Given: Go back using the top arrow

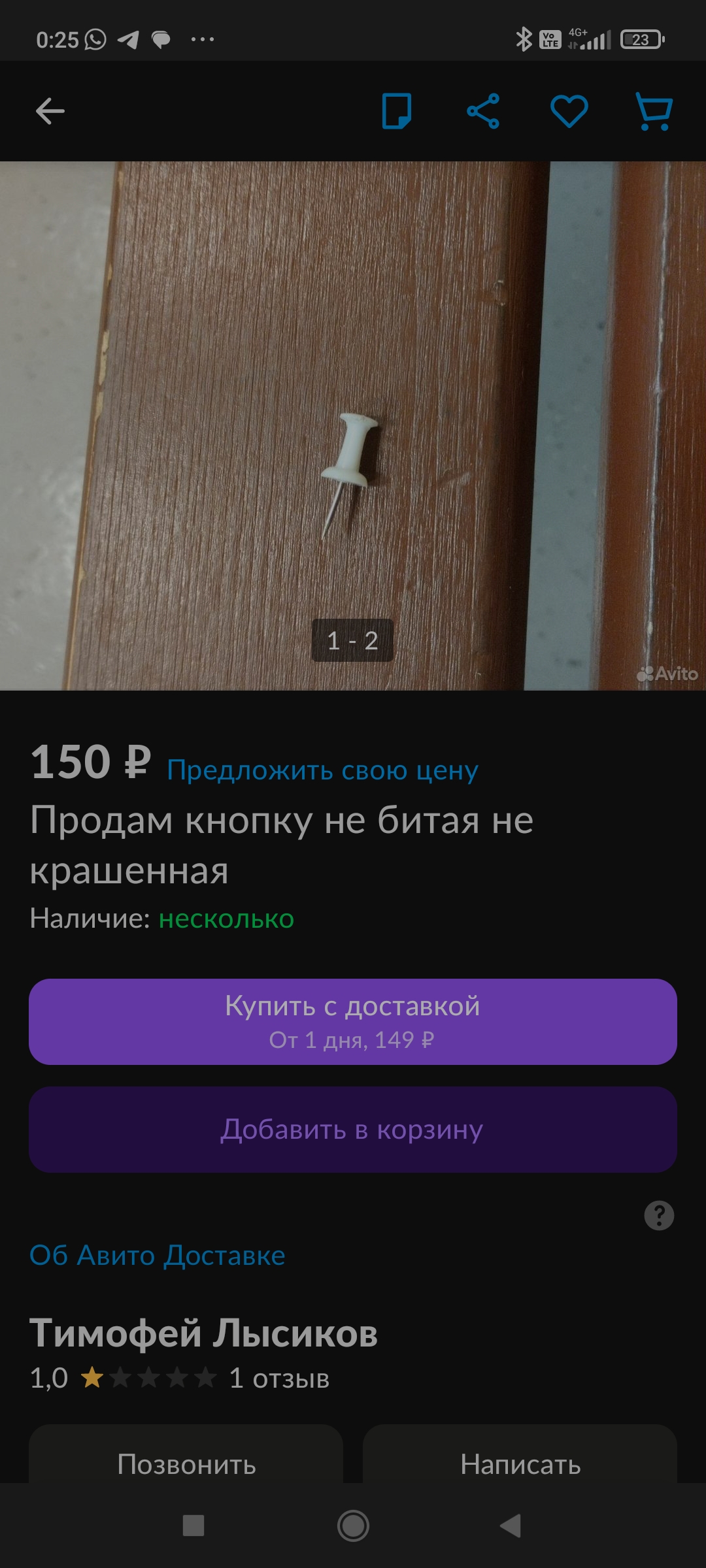Looking at the screenshot, I should pos(50,111).
